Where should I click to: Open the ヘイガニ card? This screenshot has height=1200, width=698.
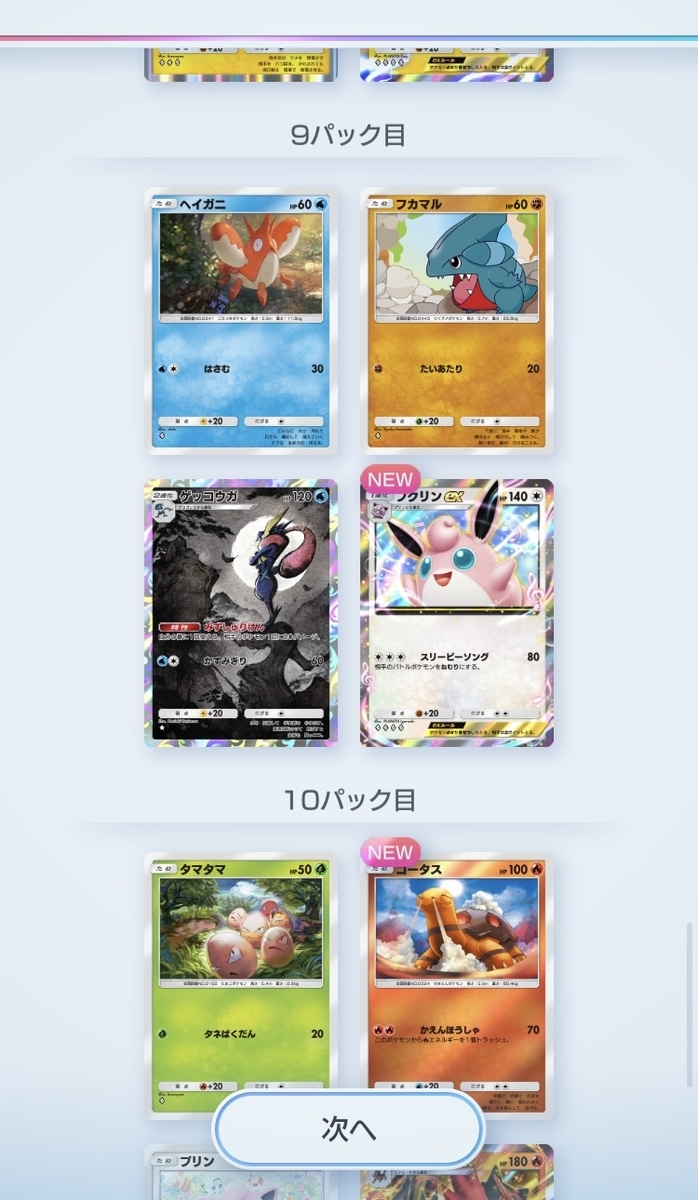point(241,321)
